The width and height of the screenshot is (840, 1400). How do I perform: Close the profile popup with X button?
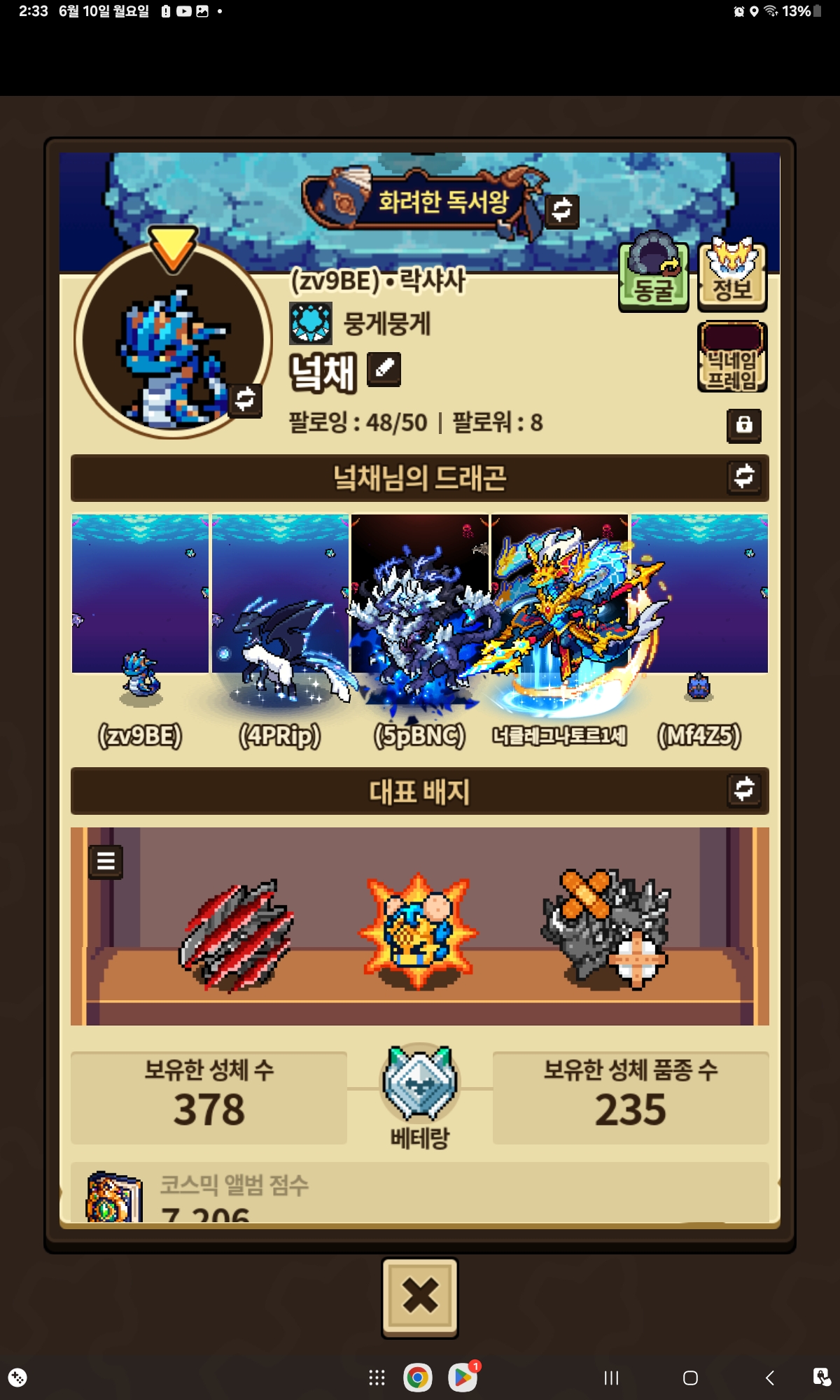click(x=420, y=1297)
